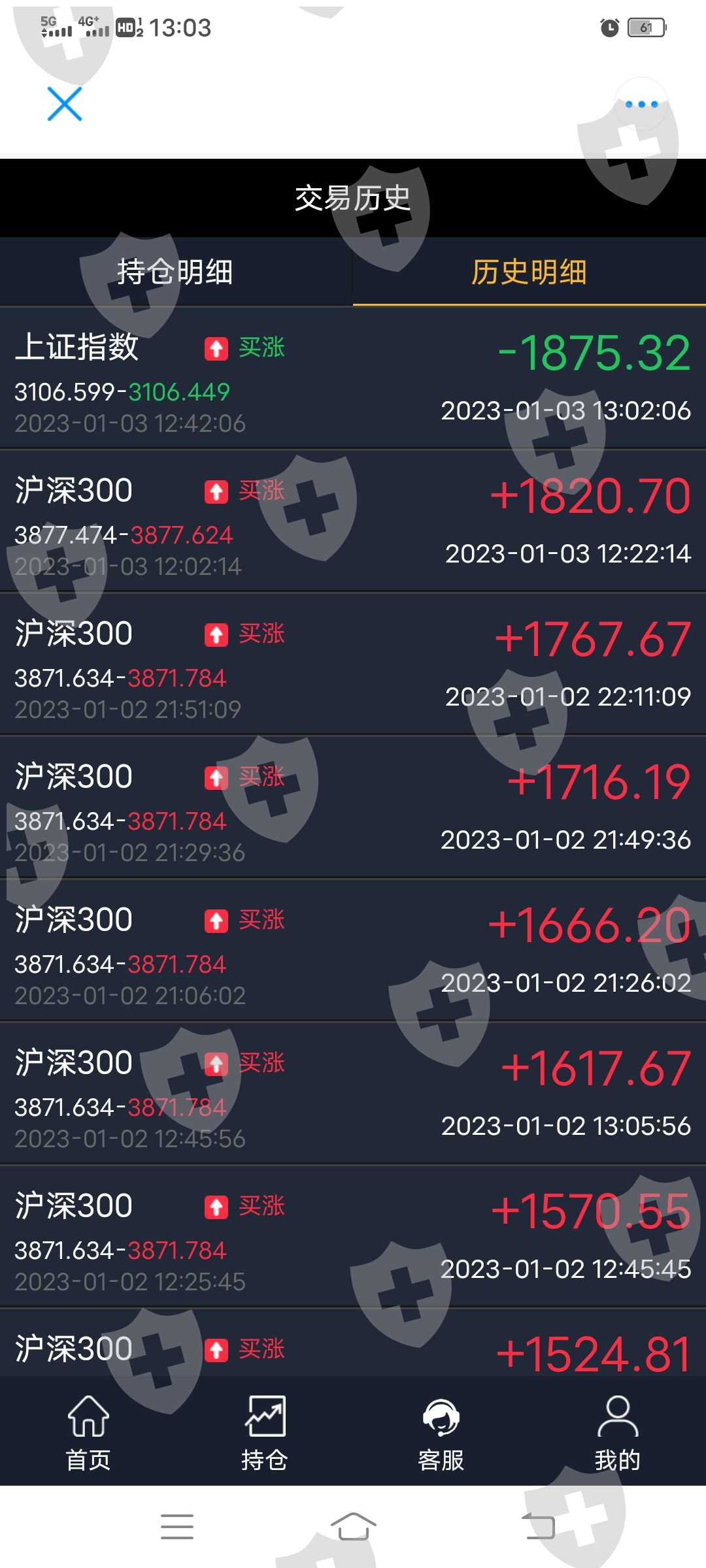Contact 客服 customer service
This screenshot has height=1568, width=706.
click(441, 1431)
